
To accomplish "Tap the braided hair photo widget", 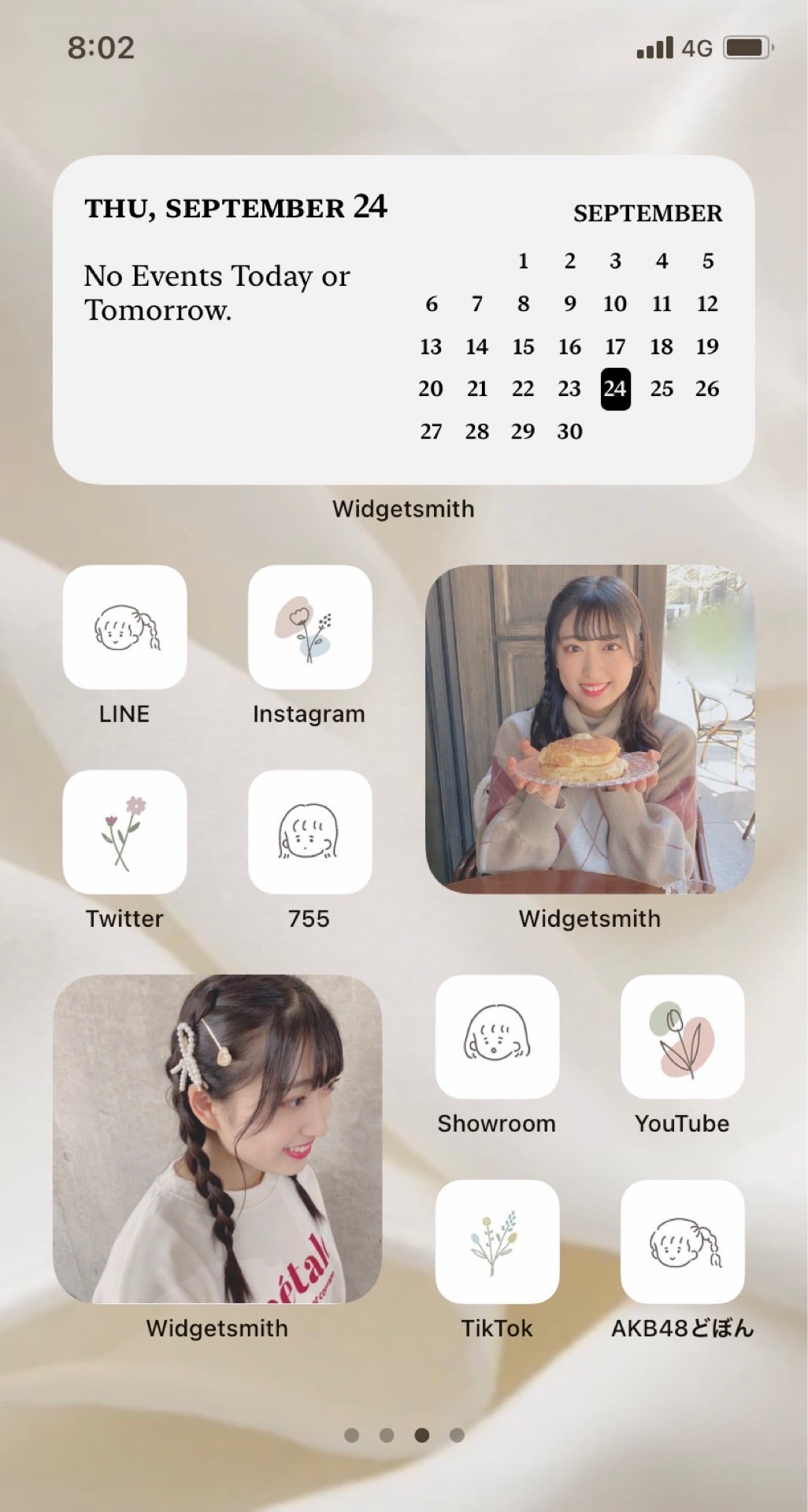I will [x=217, y=1139].
